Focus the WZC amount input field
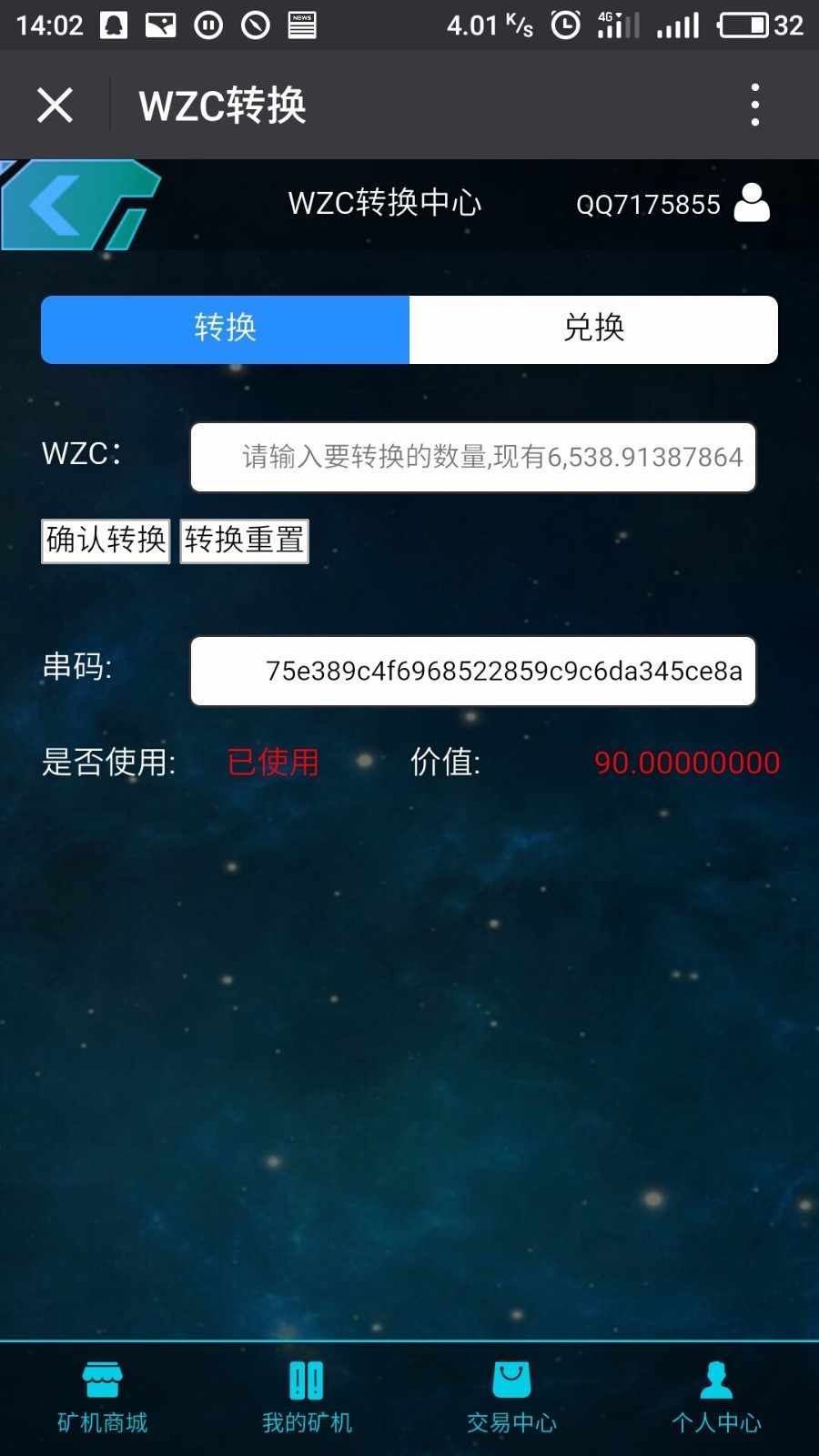Viewport: 819px width, 1456px height. [473, 457]
